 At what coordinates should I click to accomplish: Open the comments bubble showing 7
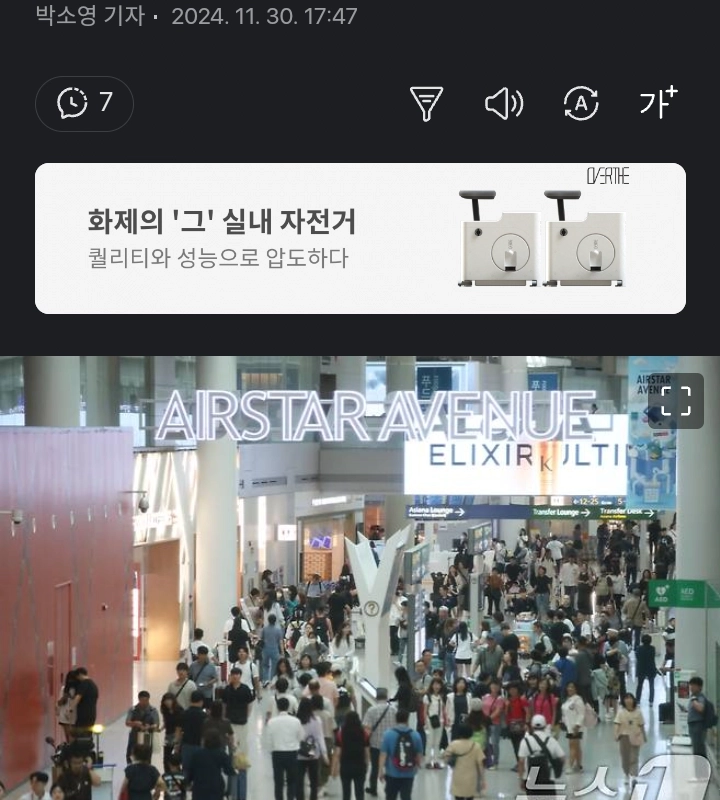84,103
